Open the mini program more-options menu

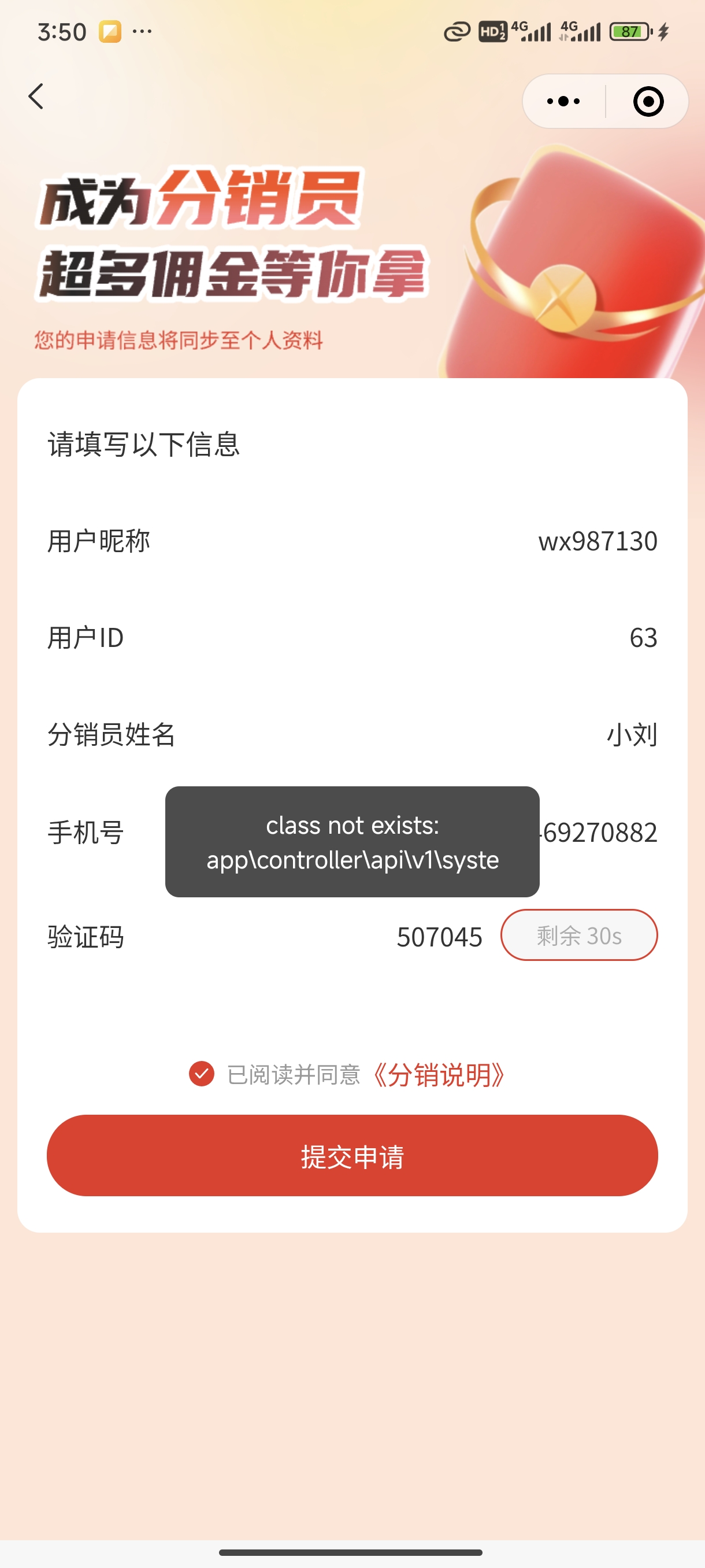coord(563,101)
